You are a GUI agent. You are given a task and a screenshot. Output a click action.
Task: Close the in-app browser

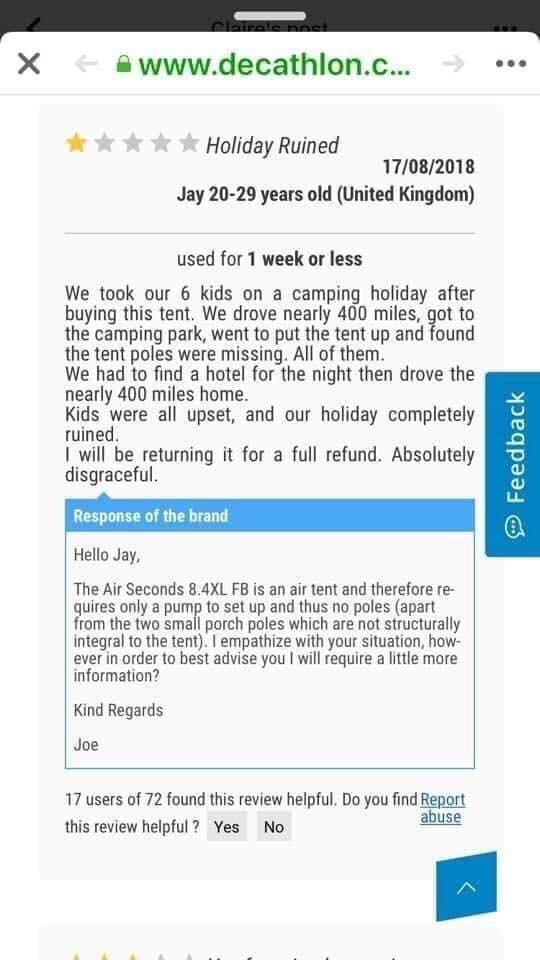tap(29, 64)
